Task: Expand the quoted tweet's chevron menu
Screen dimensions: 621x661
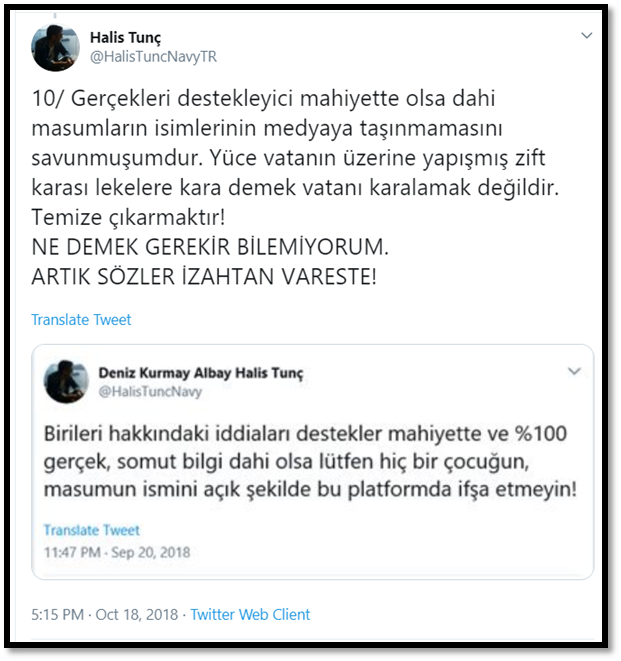Action: pos(574,371)
